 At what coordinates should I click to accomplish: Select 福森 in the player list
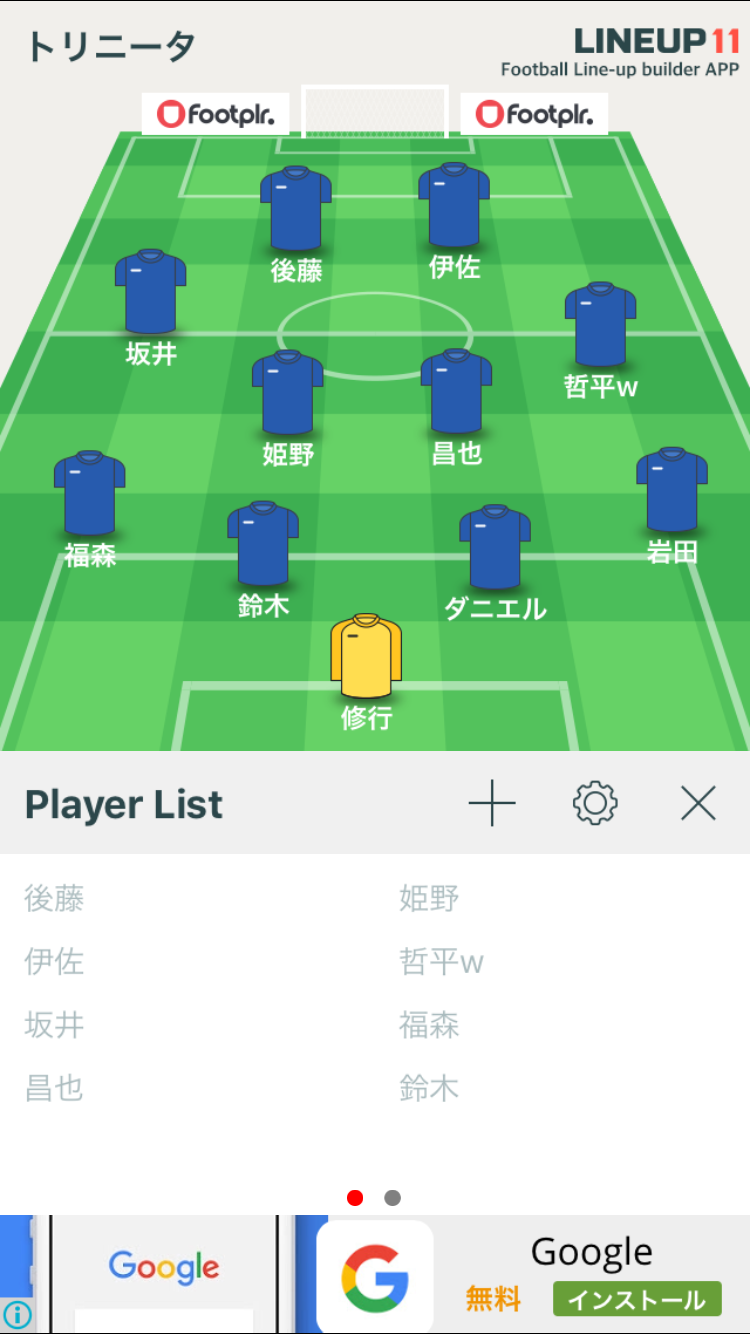(430, 1025)
